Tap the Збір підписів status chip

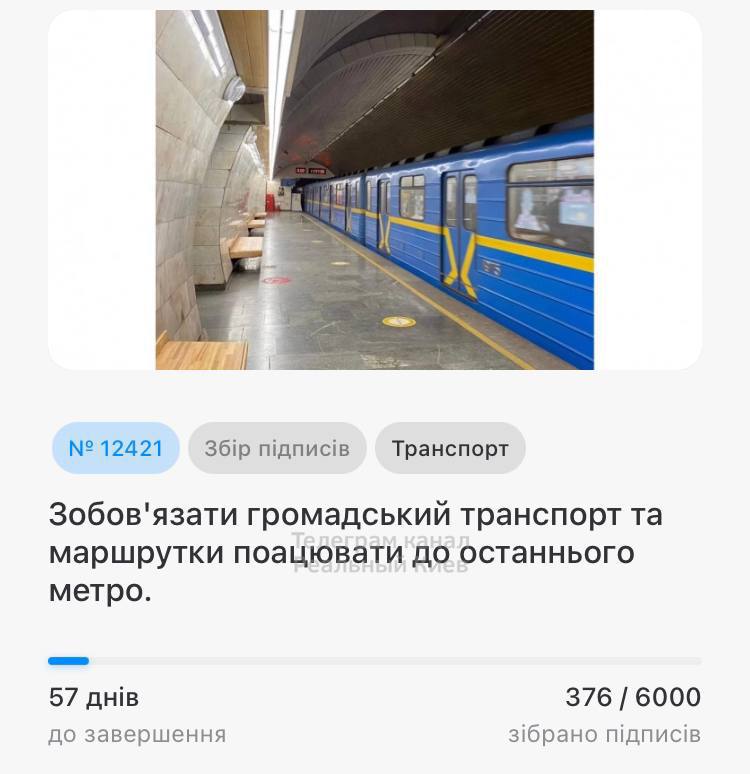pyautogui.click(x=277, y=448)
